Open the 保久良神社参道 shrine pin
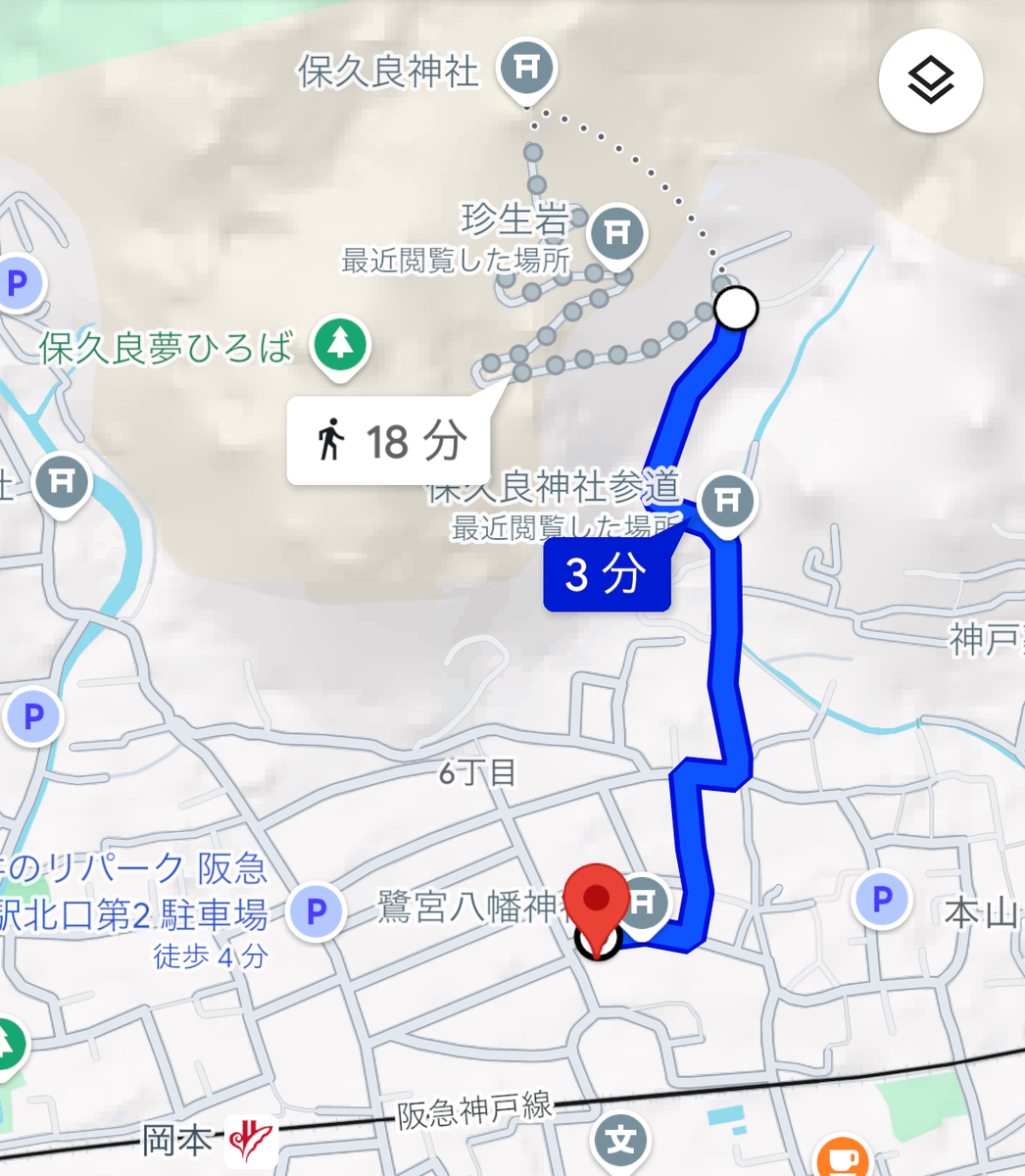Viewport: 1025px width, 1176px height. [x=727, y=502]
